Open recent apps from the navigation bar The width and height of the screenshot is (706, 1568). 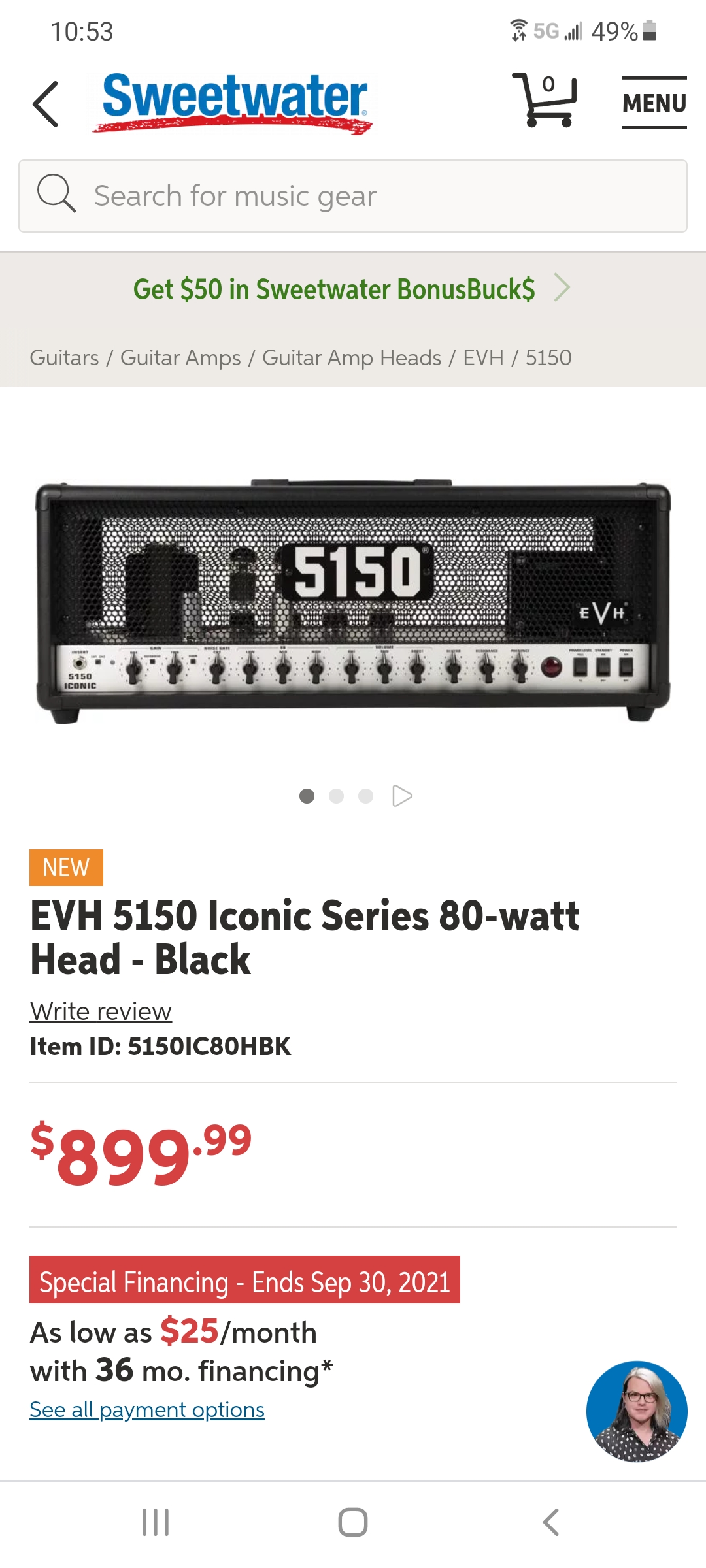click(156, 1522)
